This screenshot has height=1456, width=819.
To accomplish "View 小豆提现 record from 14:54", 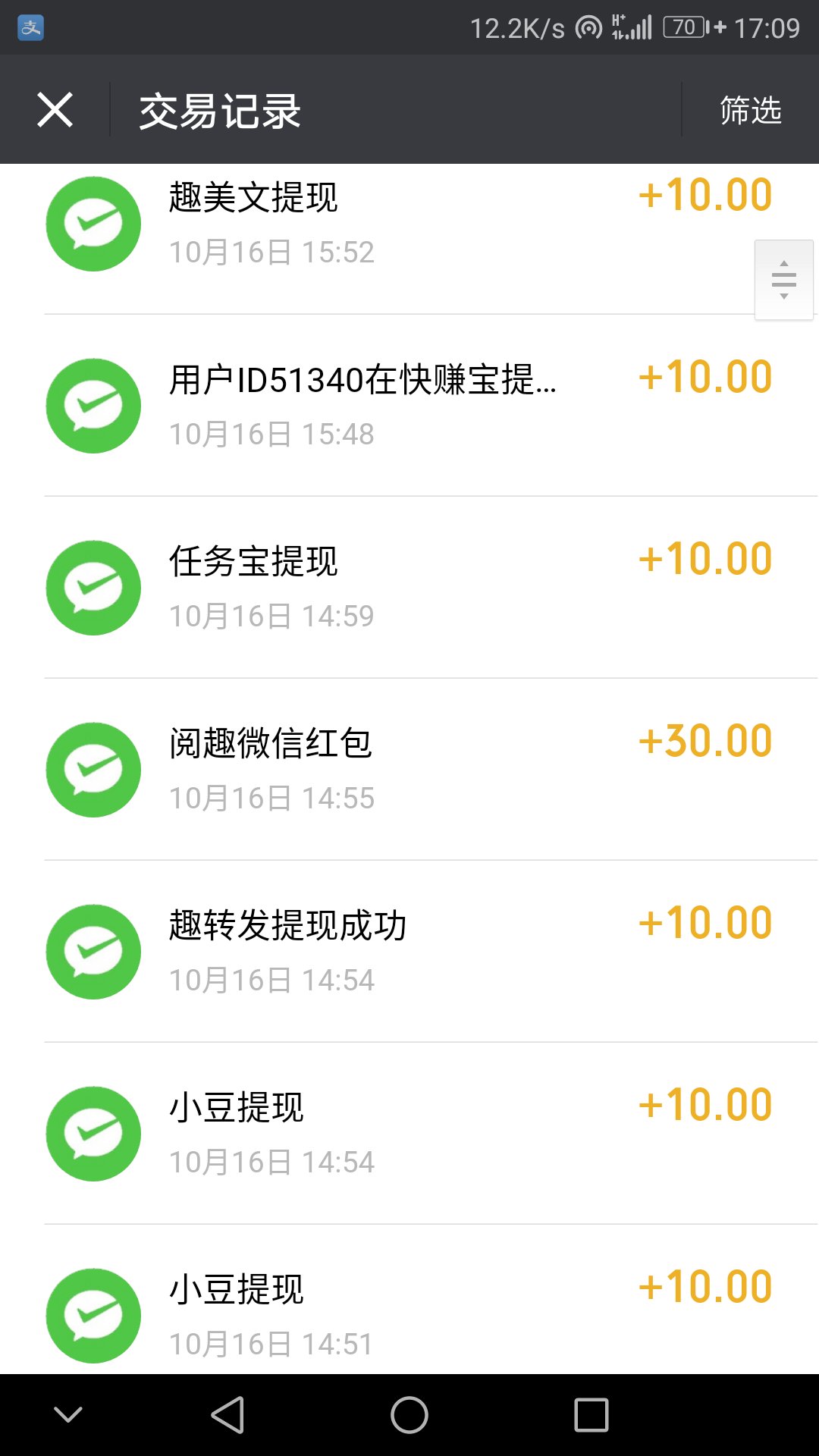I will click(x=409, y=1134).
